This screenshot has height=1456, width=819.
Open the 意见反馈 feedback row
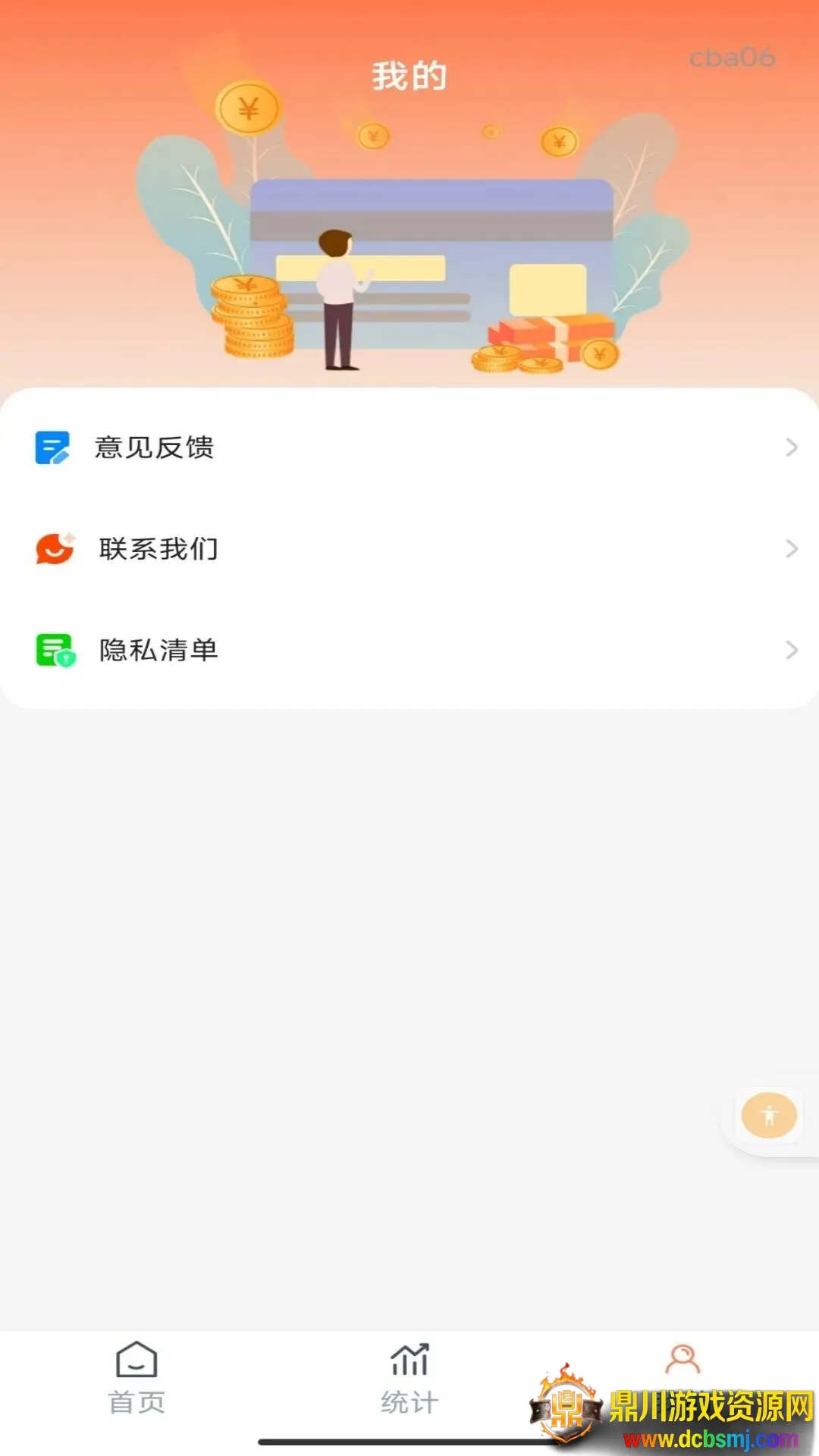(409, 447)
